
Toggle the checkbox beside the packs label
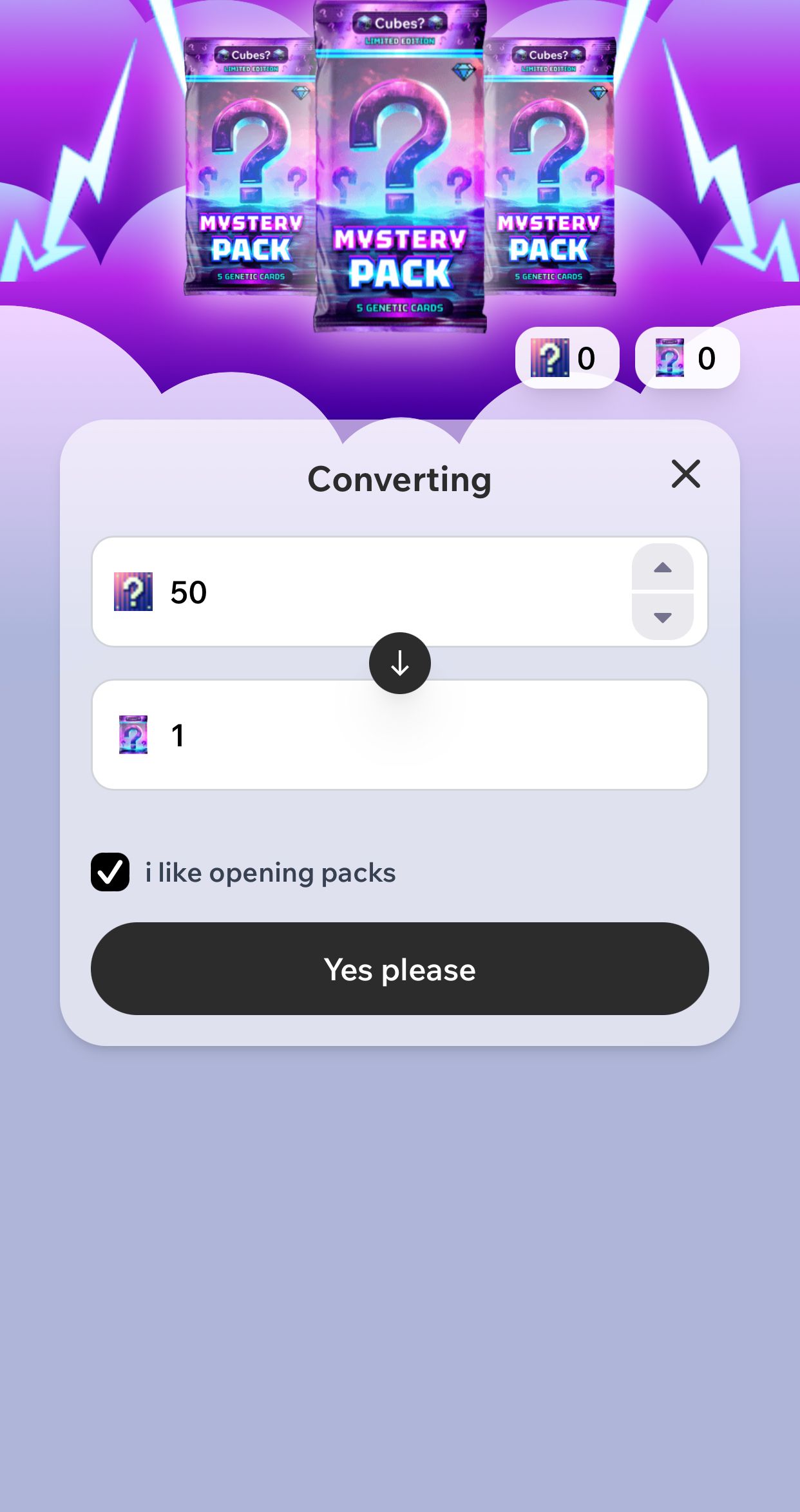coord(110,873)
